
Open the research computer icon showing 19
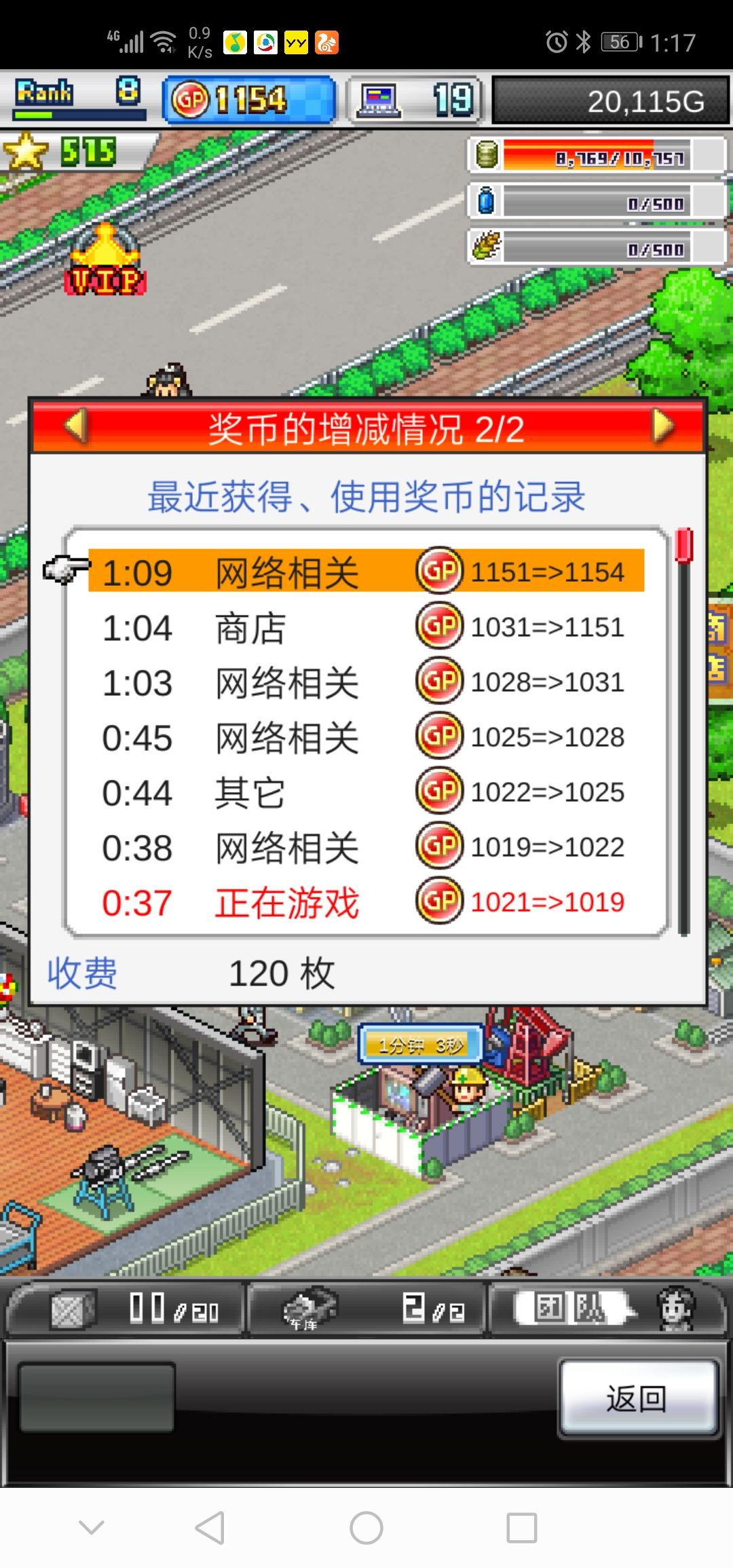(378, 98)
